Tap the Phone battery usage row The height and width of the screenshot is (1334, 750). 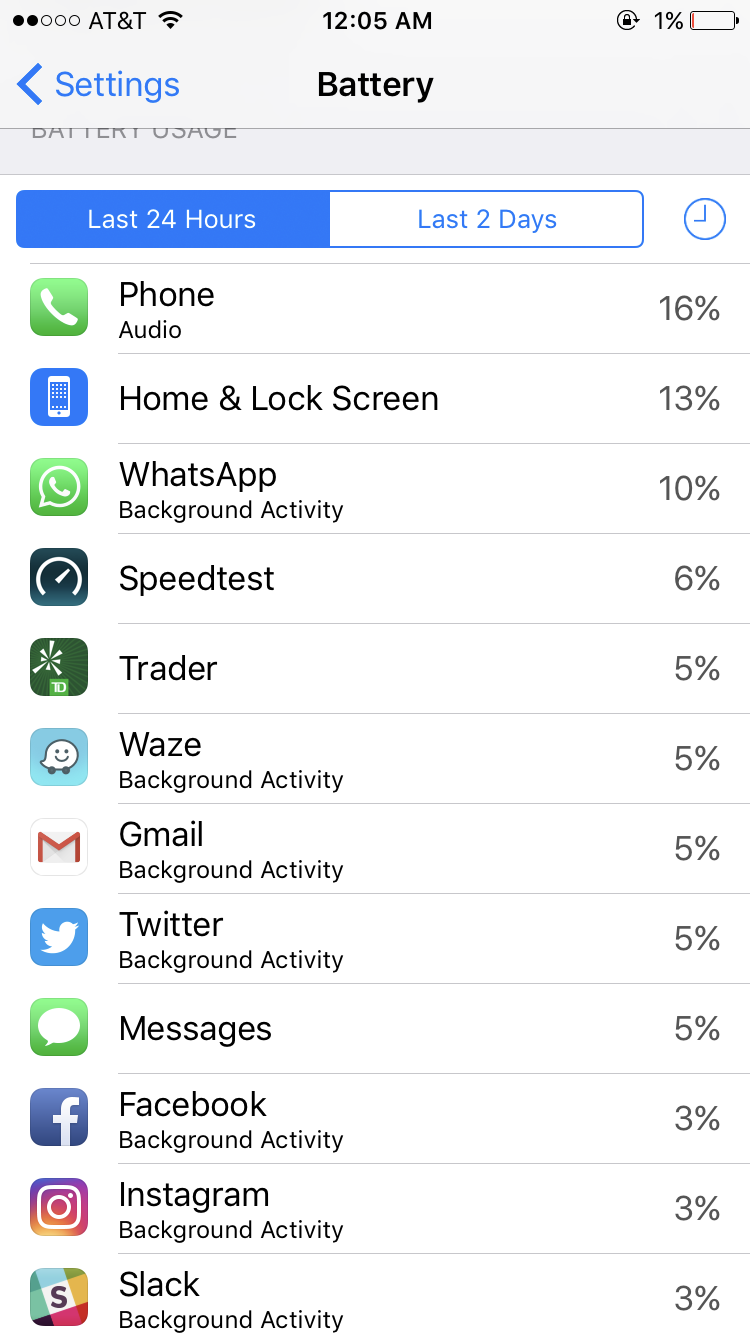(x=375, y=309)
